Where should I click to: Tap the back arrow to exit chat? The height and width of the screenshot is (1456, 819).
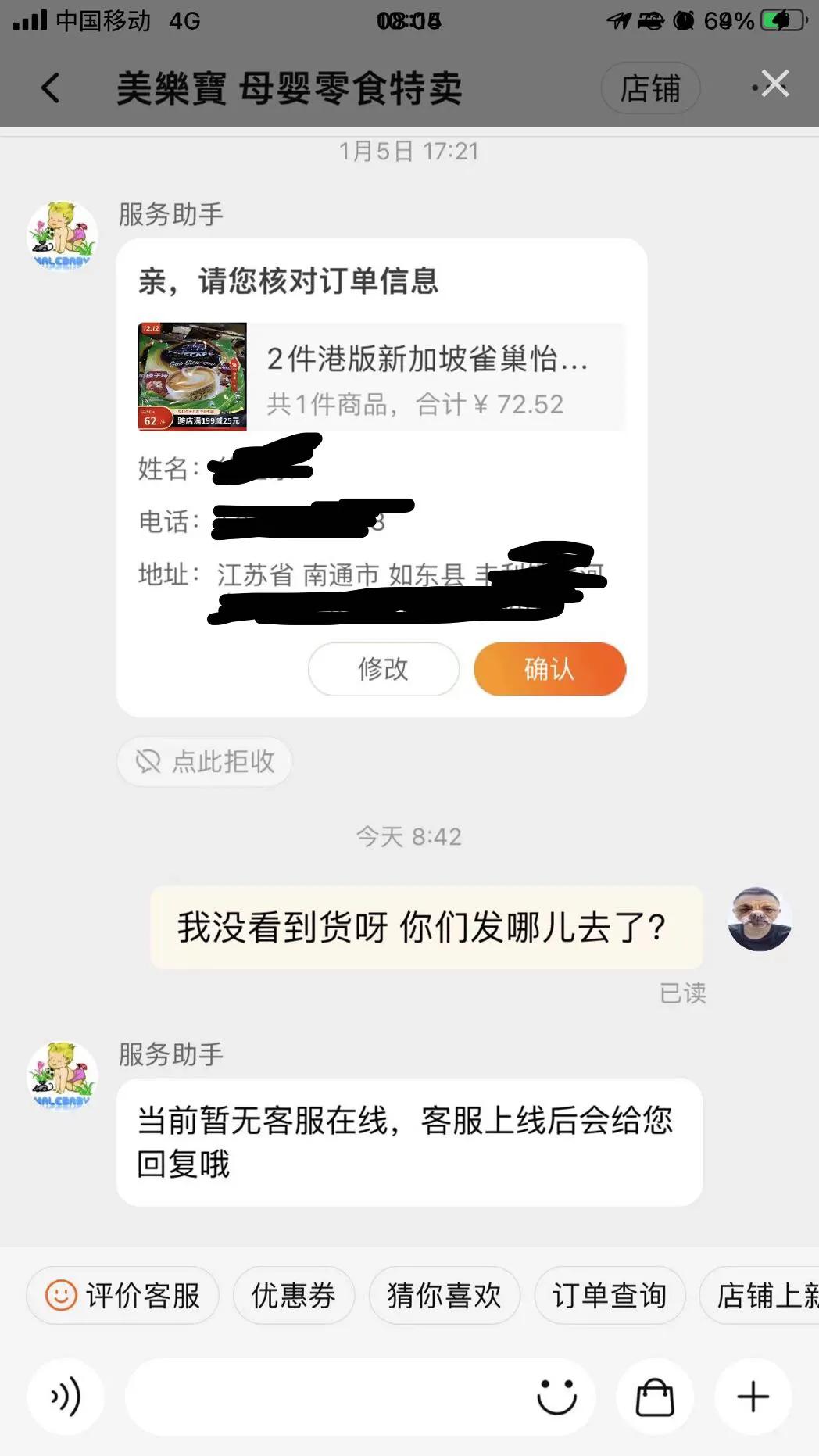tap(50, 88)
